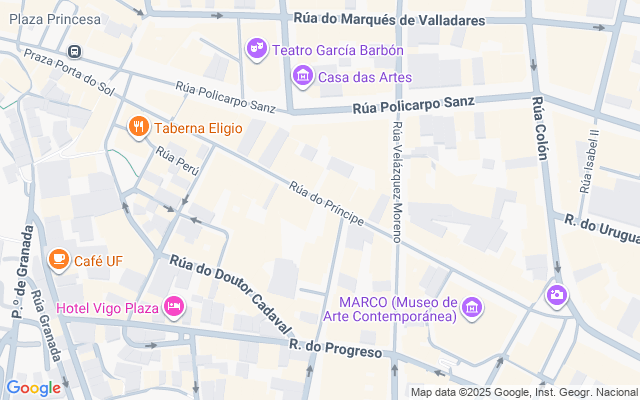The height and width of the screenshot is (400, 640).
Task: Open the Café UF place pin
Action: tap(58, 260)
